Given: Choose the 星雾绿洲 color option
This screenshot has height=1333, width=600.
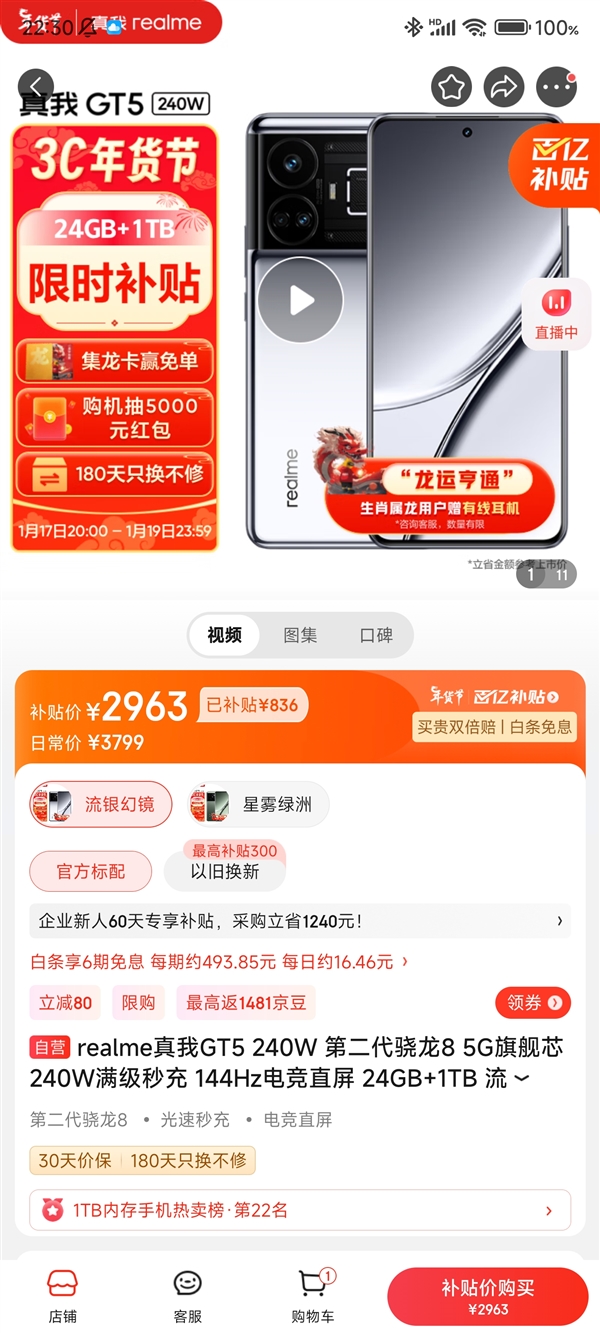Looking at the screenshot, I should pyautogui.click(x=258, y=804).
